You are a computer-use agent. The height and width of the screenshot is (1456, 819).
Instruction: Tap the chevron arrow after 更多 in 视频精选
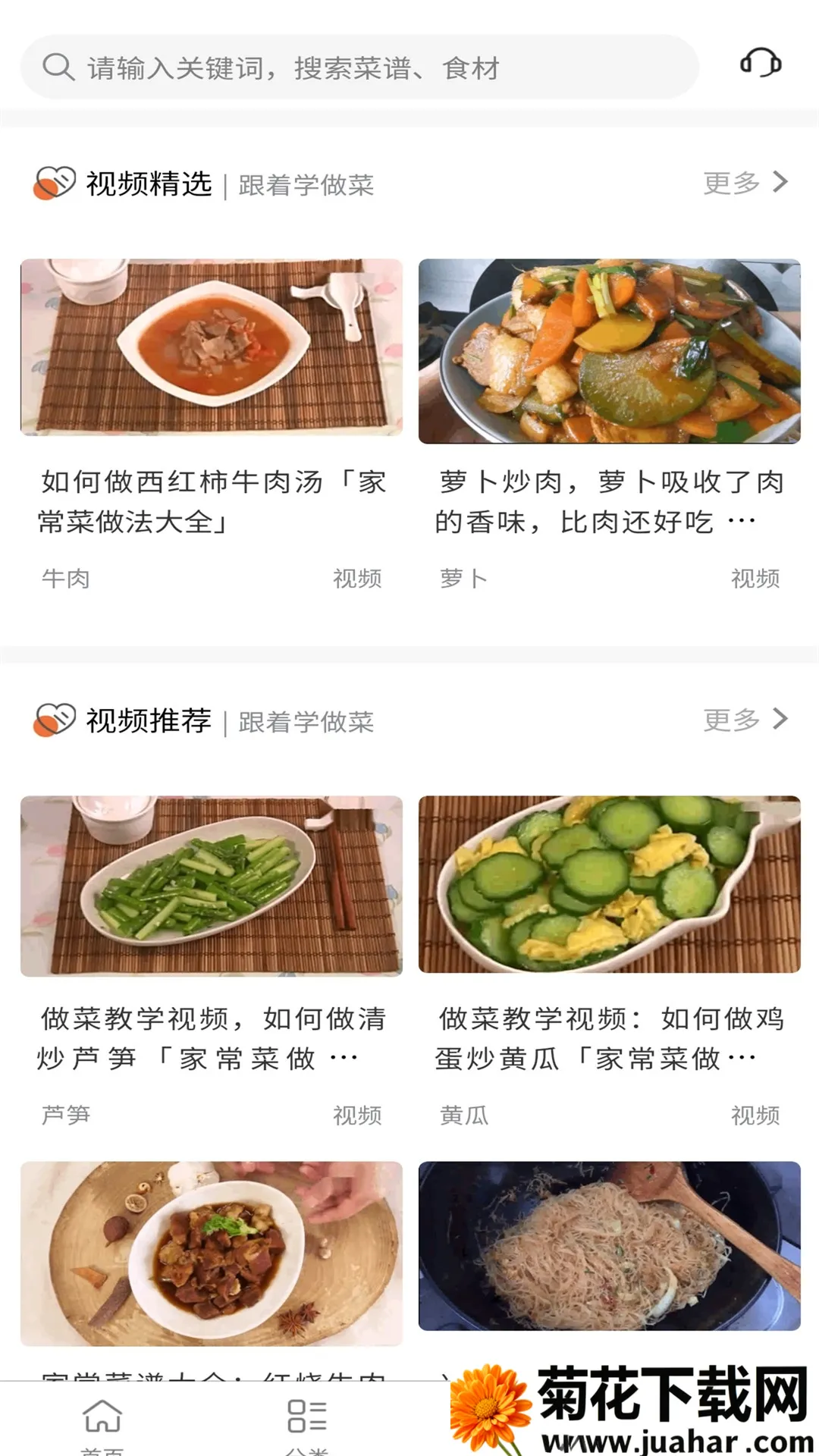point(781,182)
